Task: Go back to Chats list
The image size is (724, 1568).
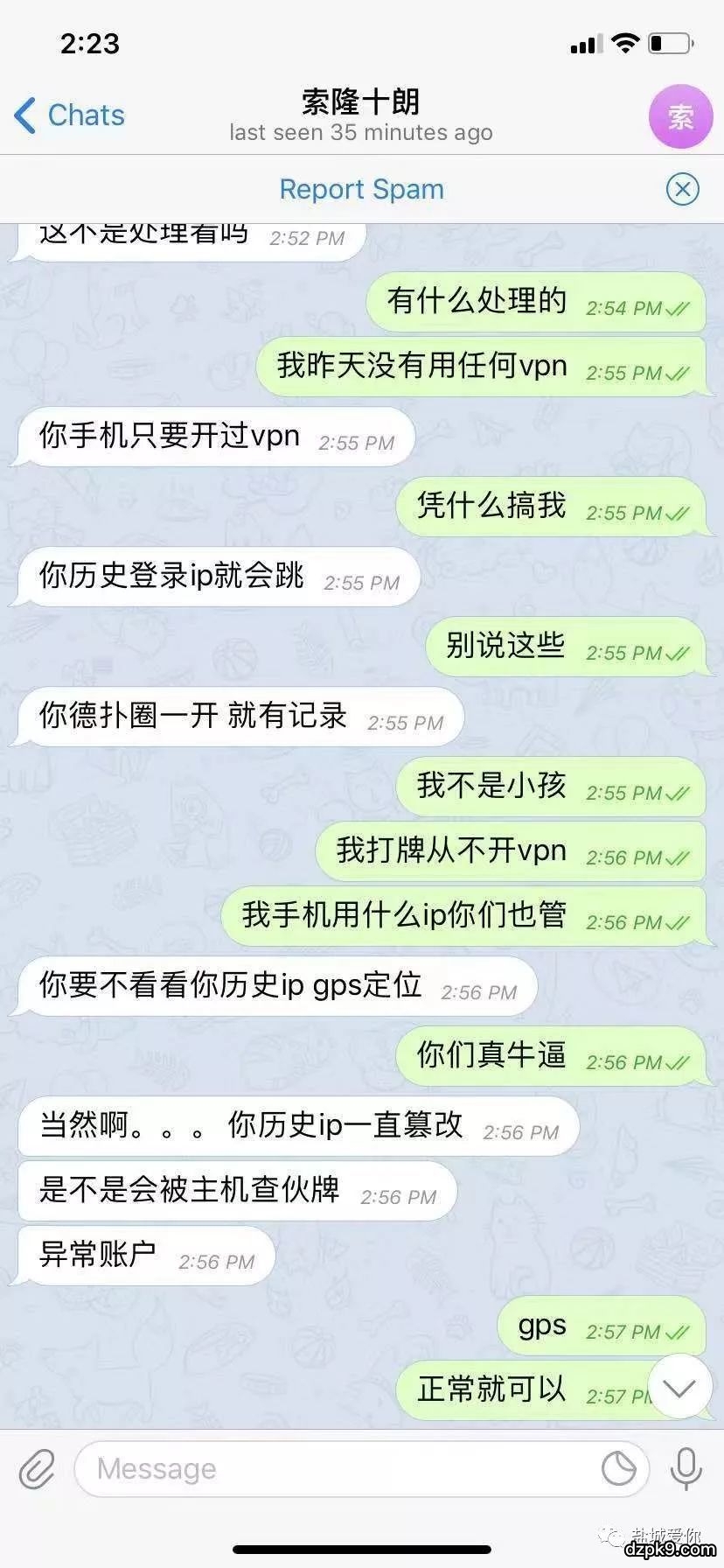Action: tap(70, 115)
